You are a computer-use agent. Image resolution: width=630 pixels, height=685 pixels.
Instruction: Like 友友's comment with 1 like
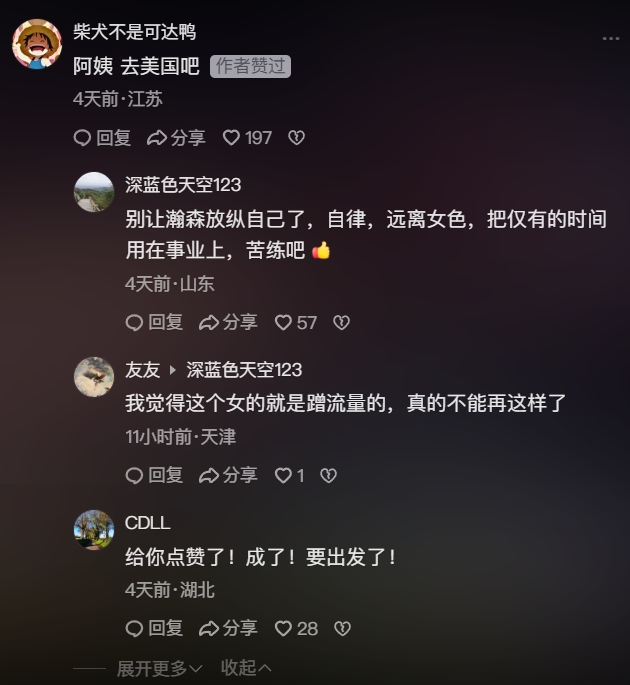pos(283,475)
